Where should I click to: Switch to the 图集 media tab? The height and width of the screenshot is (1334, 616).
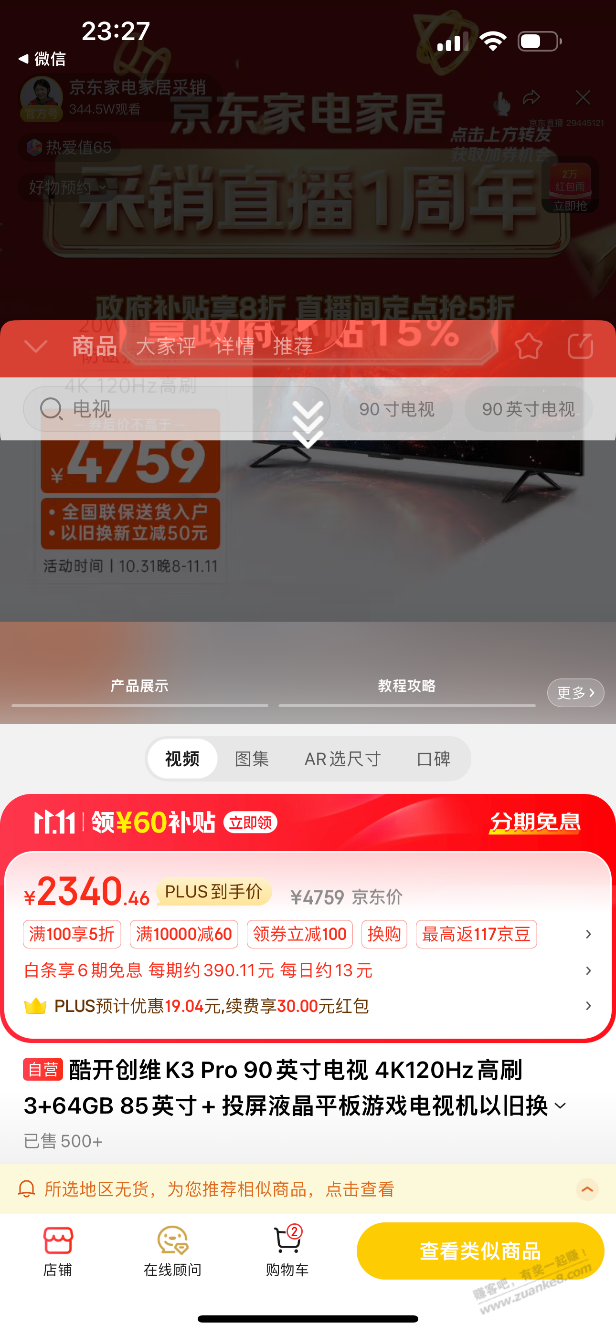tap(252, 759)
